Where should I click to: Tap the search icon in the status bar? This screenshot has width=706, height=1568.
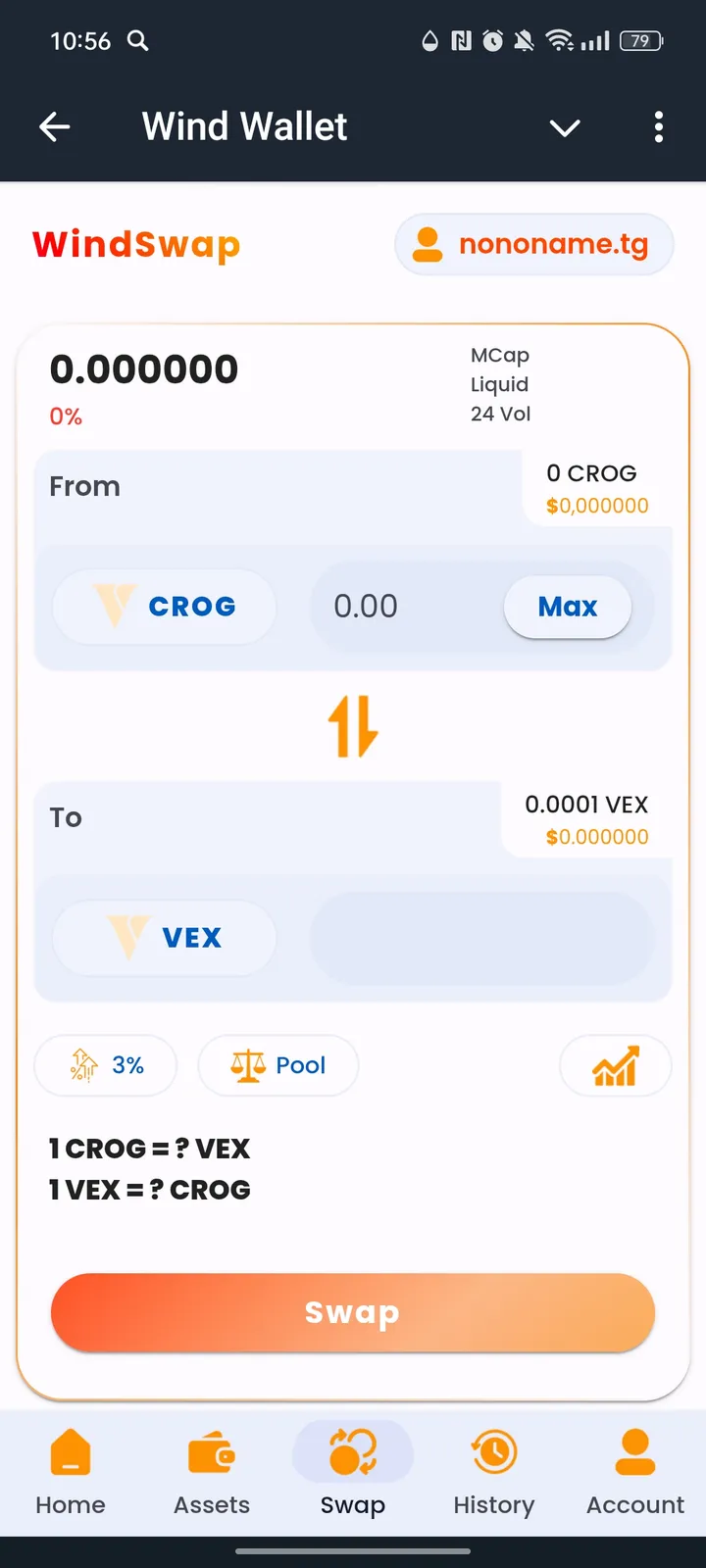(x=137, y=41)
